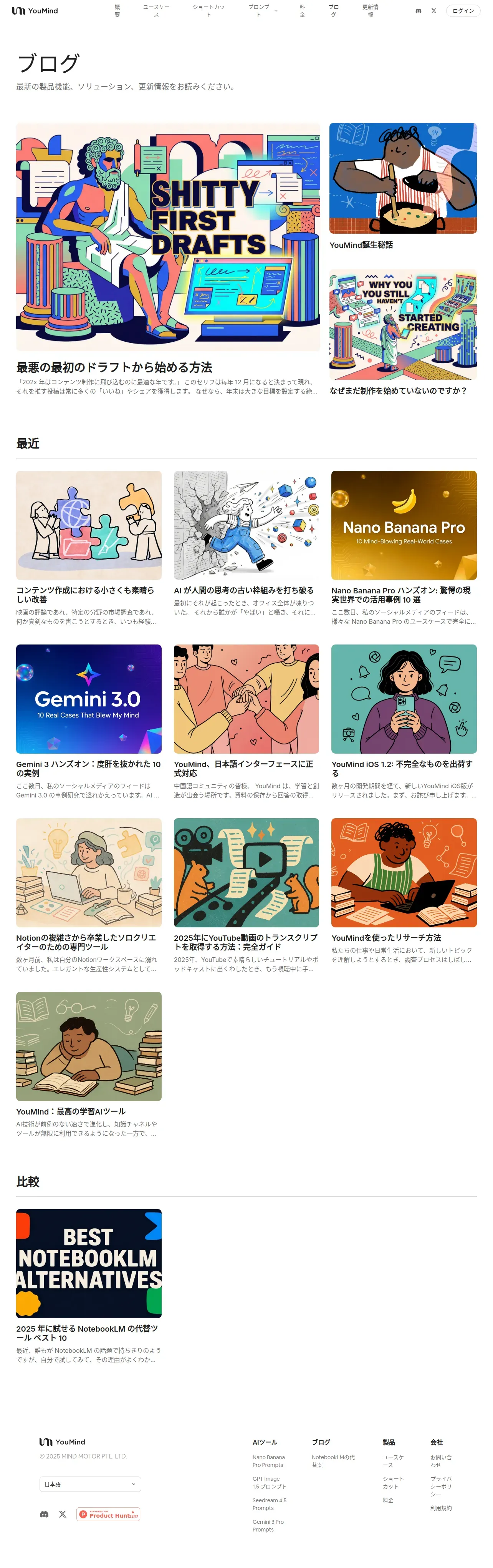Open the GPT Image 1.5 プロンプト footer link
493x1568 pixels.
click(x=269, y=1482)
